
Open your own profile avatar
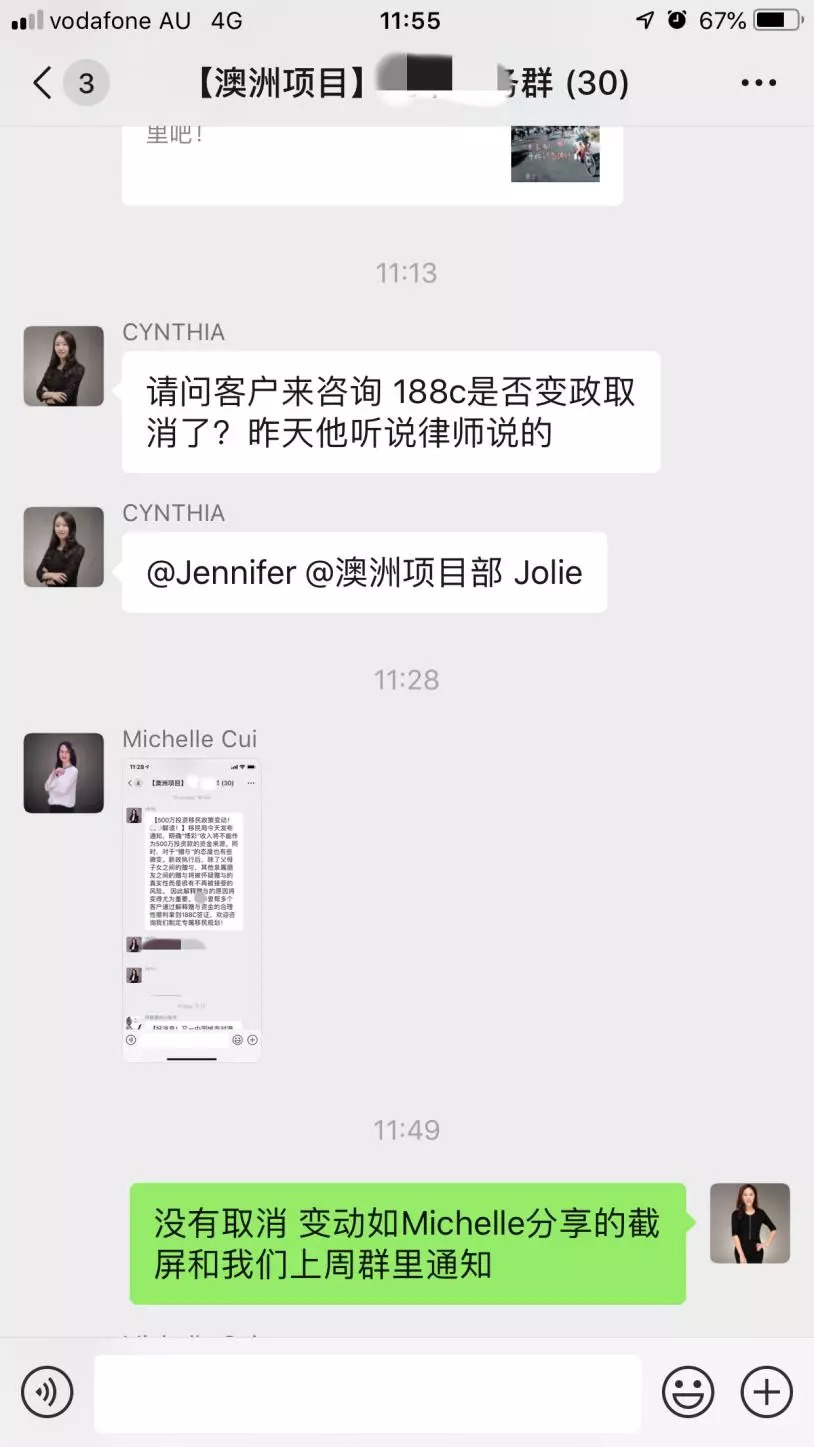pos(749,1223)
